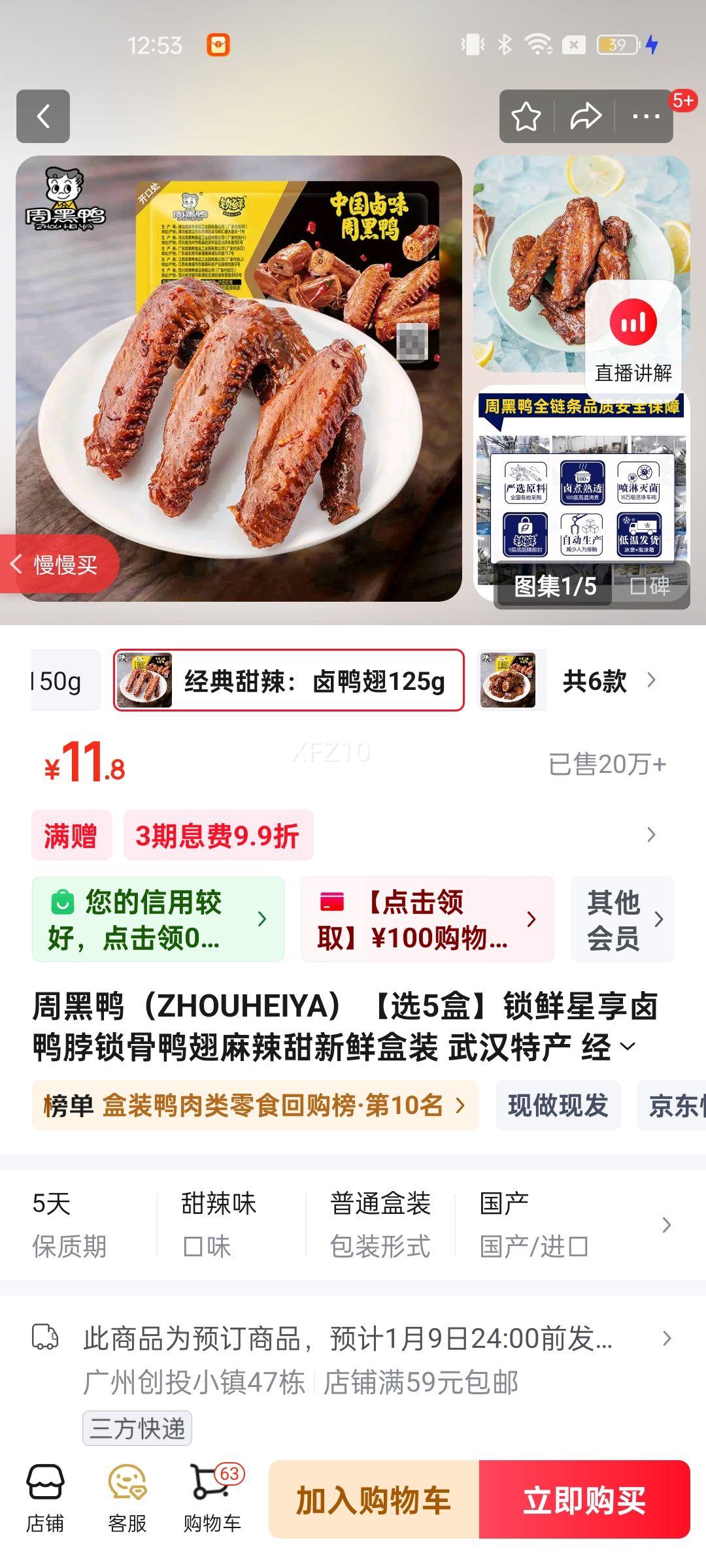
Task: Claim the ¥100购物 coupon card
Action: coord(427,919)
